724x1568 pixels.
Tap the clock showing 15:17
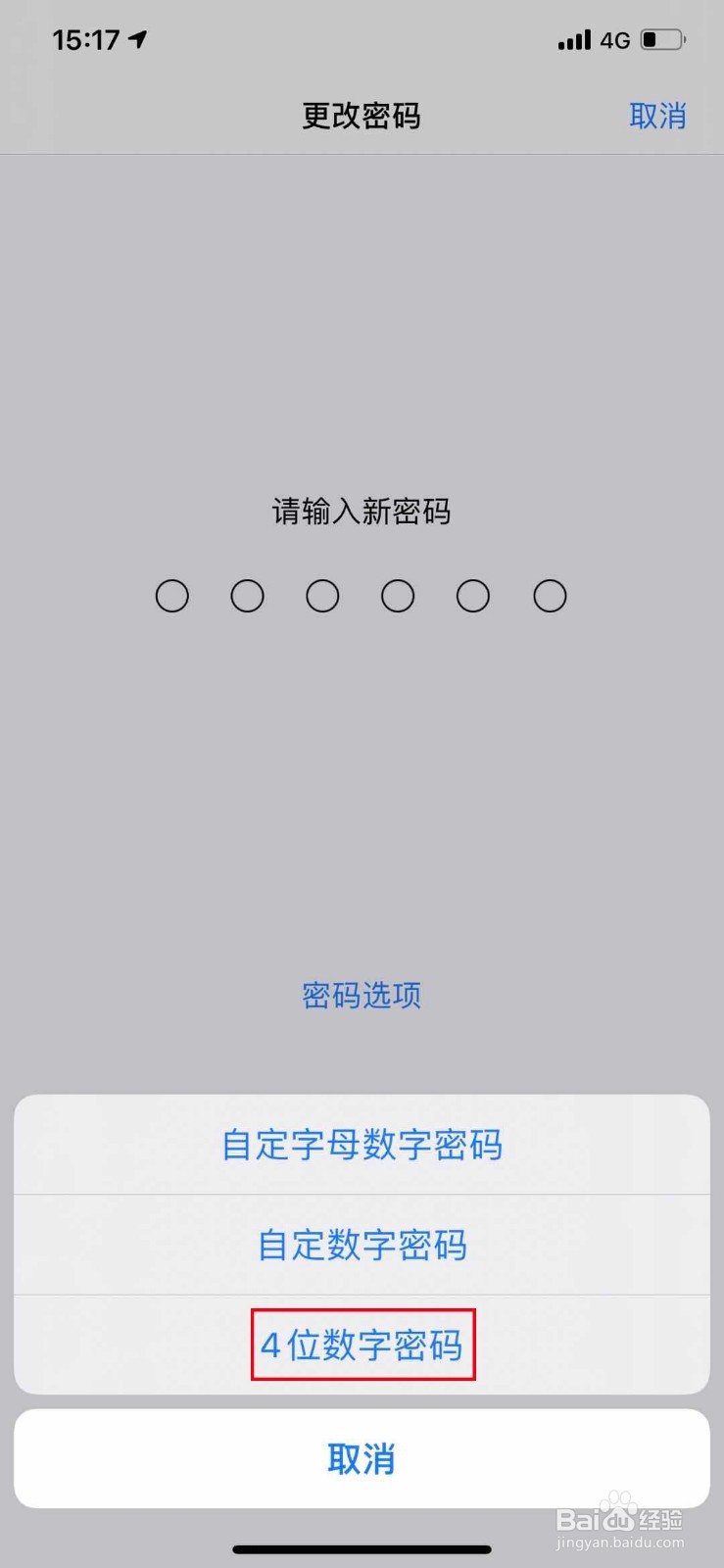88,39
